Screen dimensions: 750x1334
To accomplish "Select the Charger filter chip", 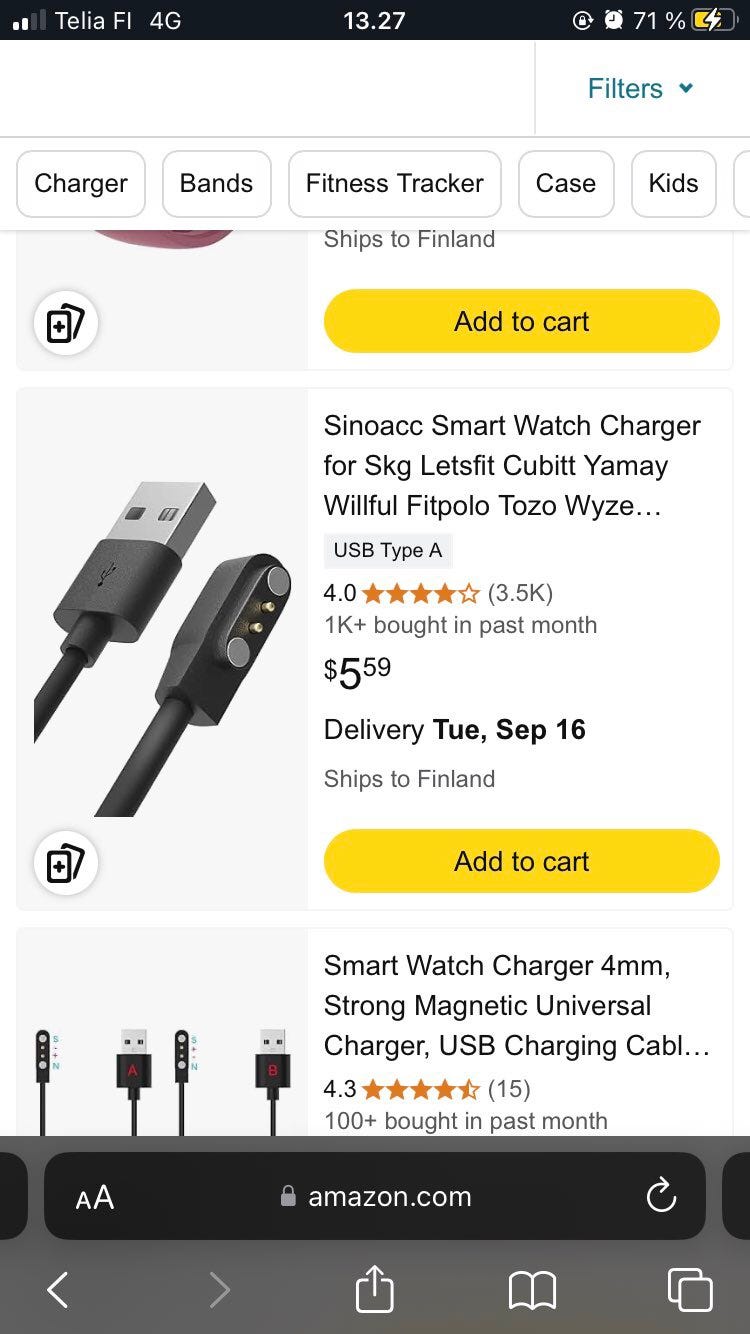I will click(x=81, y=183).
